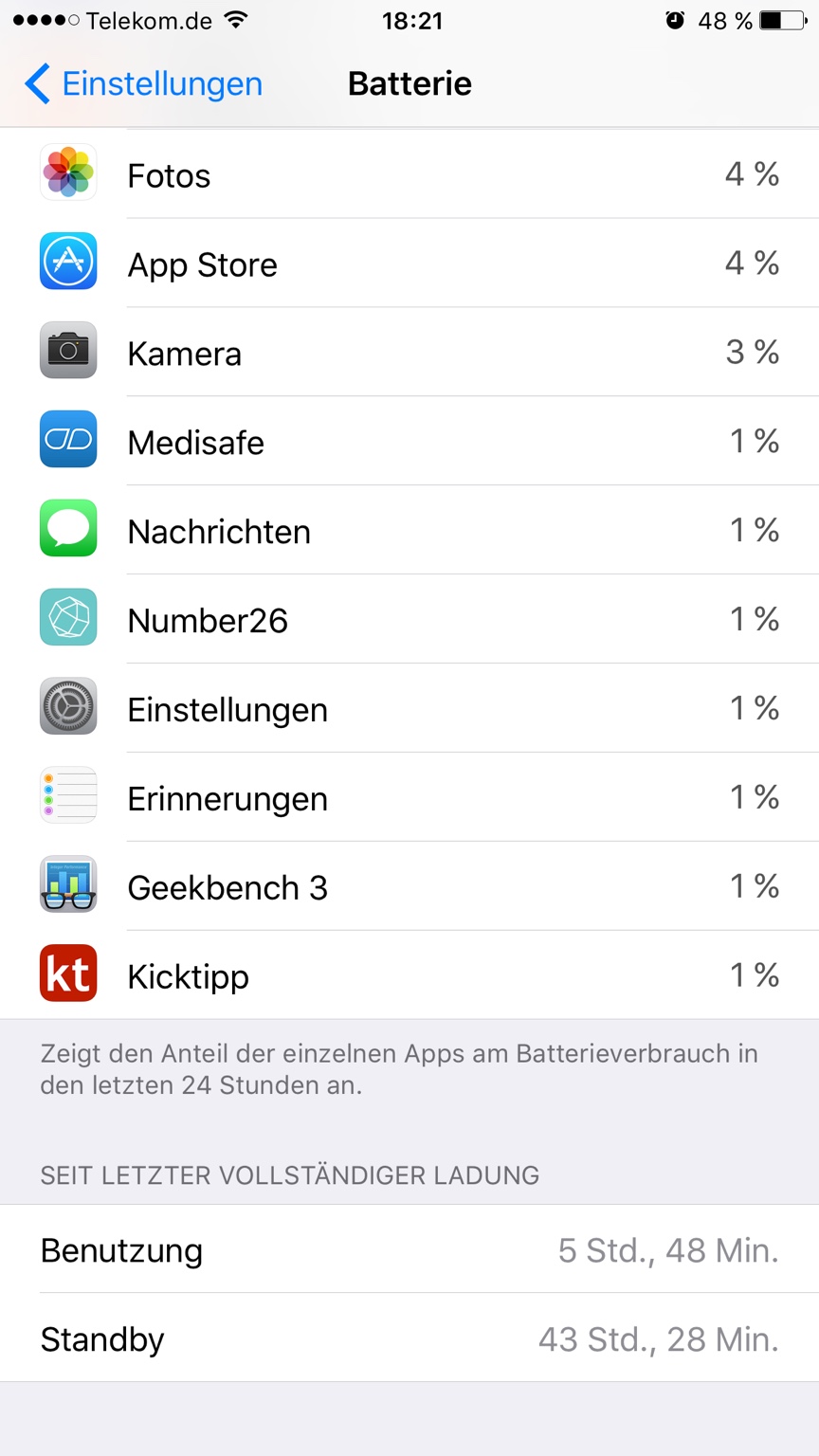Tap the Nachrichten usage row
The height and width of the screenshot is (1456, 819).
point(409,531)
